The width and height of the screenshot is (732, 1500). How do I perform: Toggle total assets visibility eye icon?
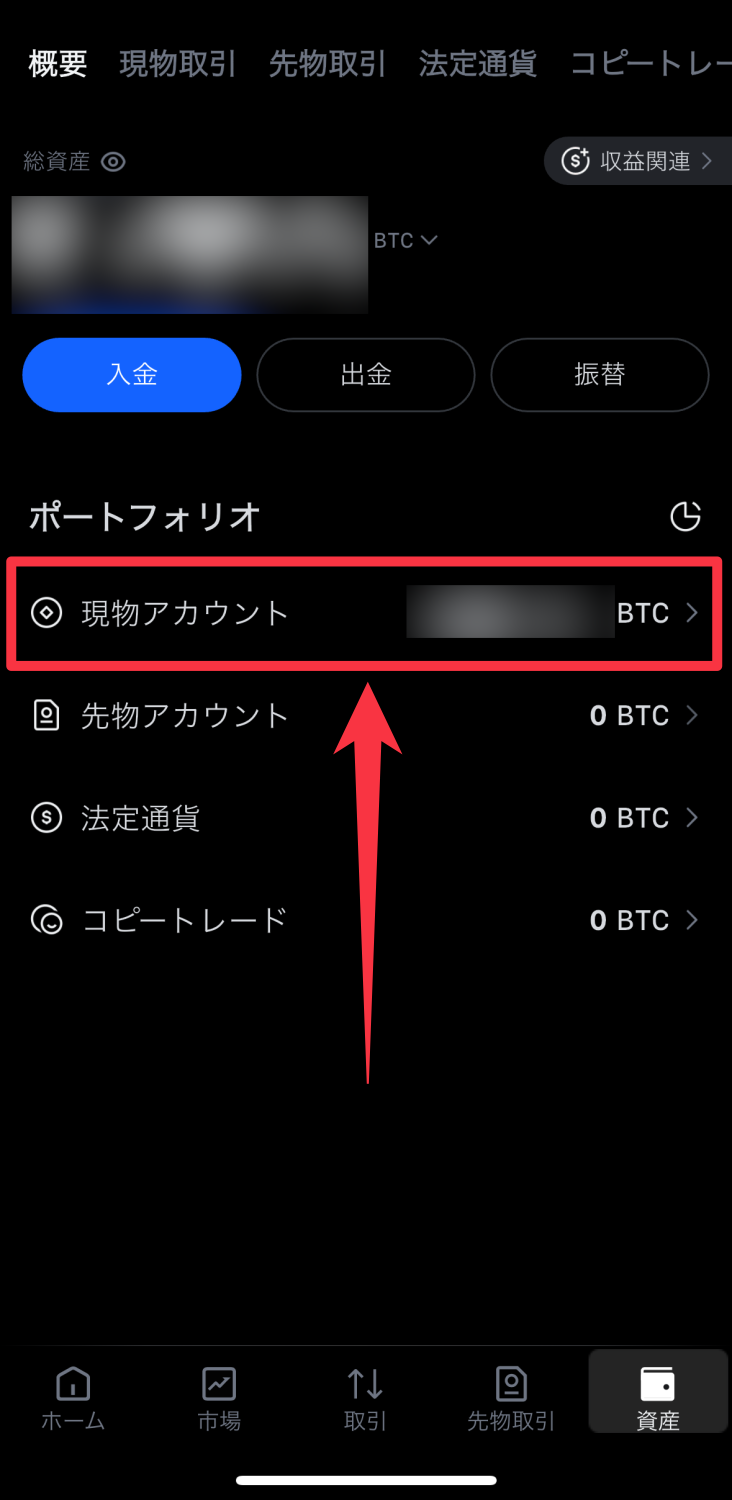point(113,162)
